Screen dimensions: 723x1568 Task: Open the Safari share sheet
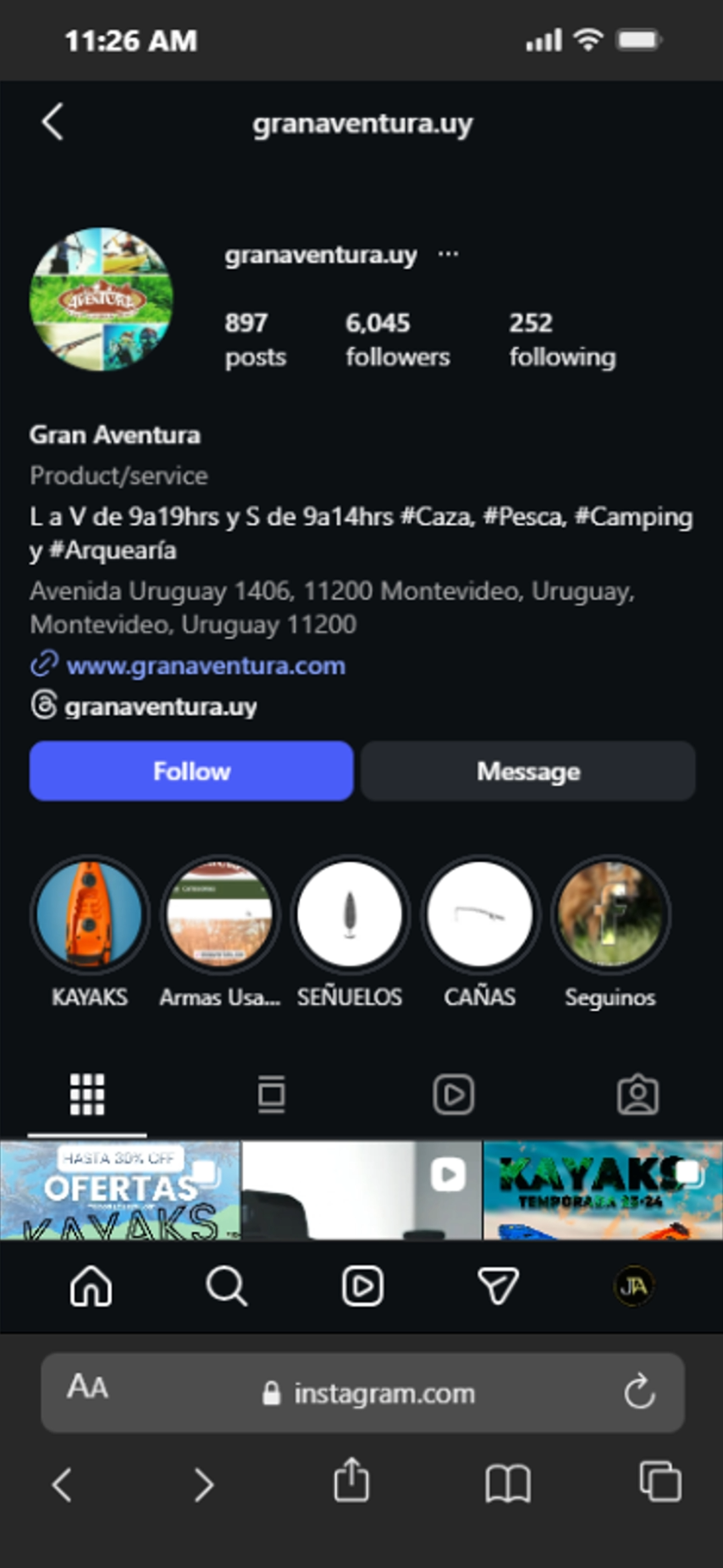click(x=351, y=1482)
